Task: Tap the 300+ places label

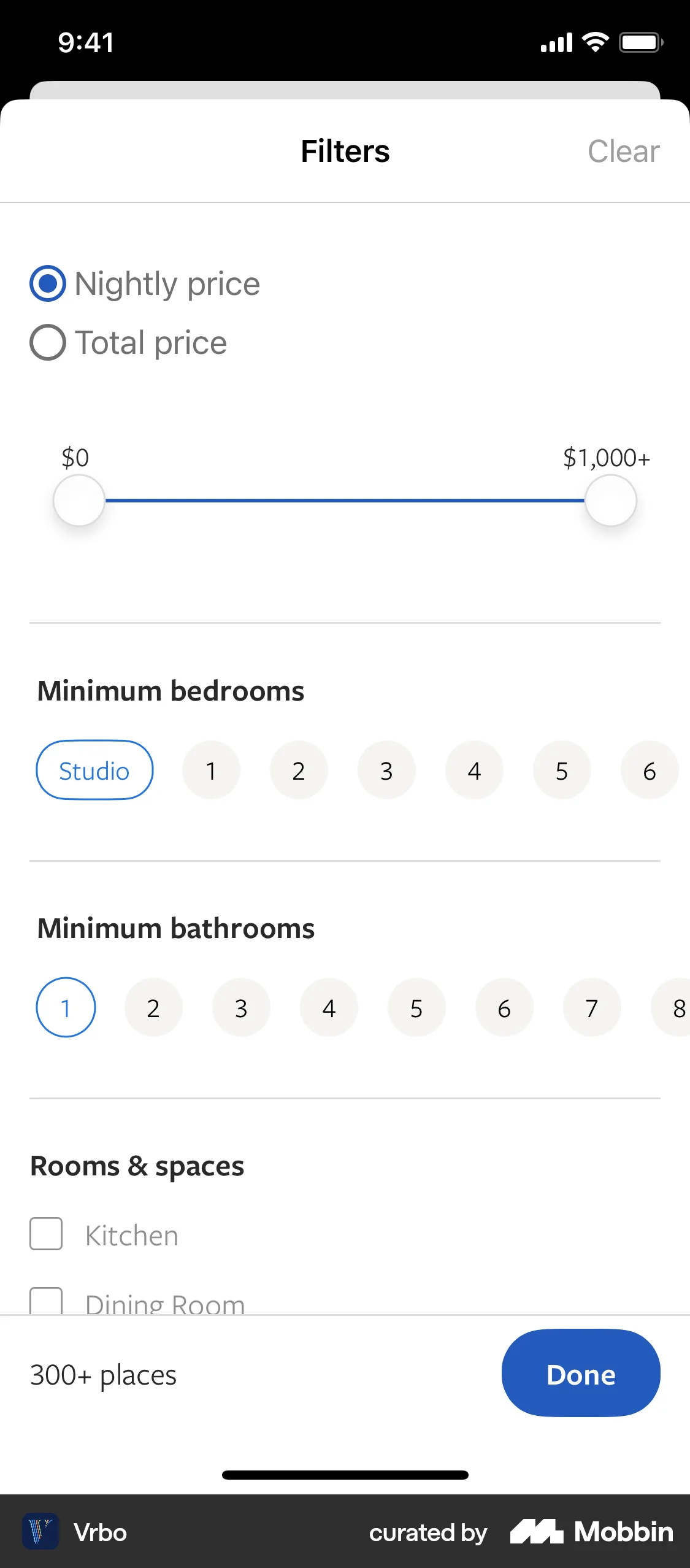Action: [x=102, y=1374]
